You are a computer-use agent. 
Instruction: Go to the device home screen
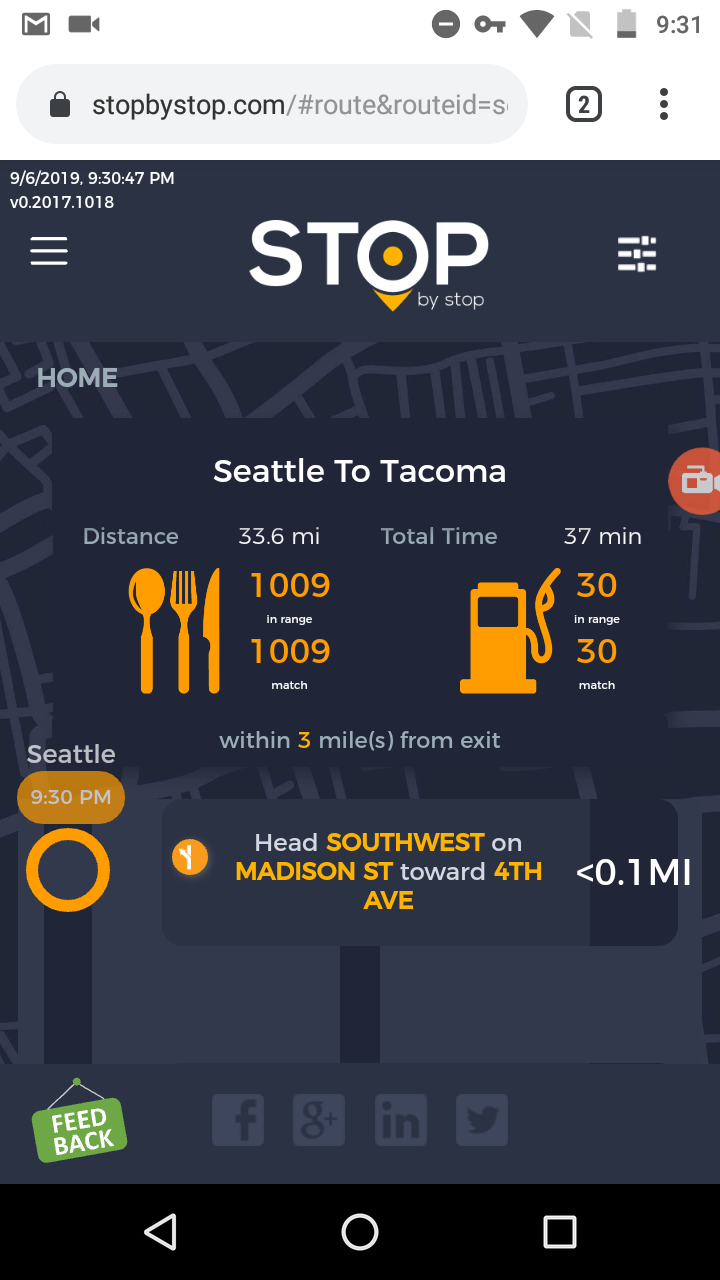(360, 1232)
